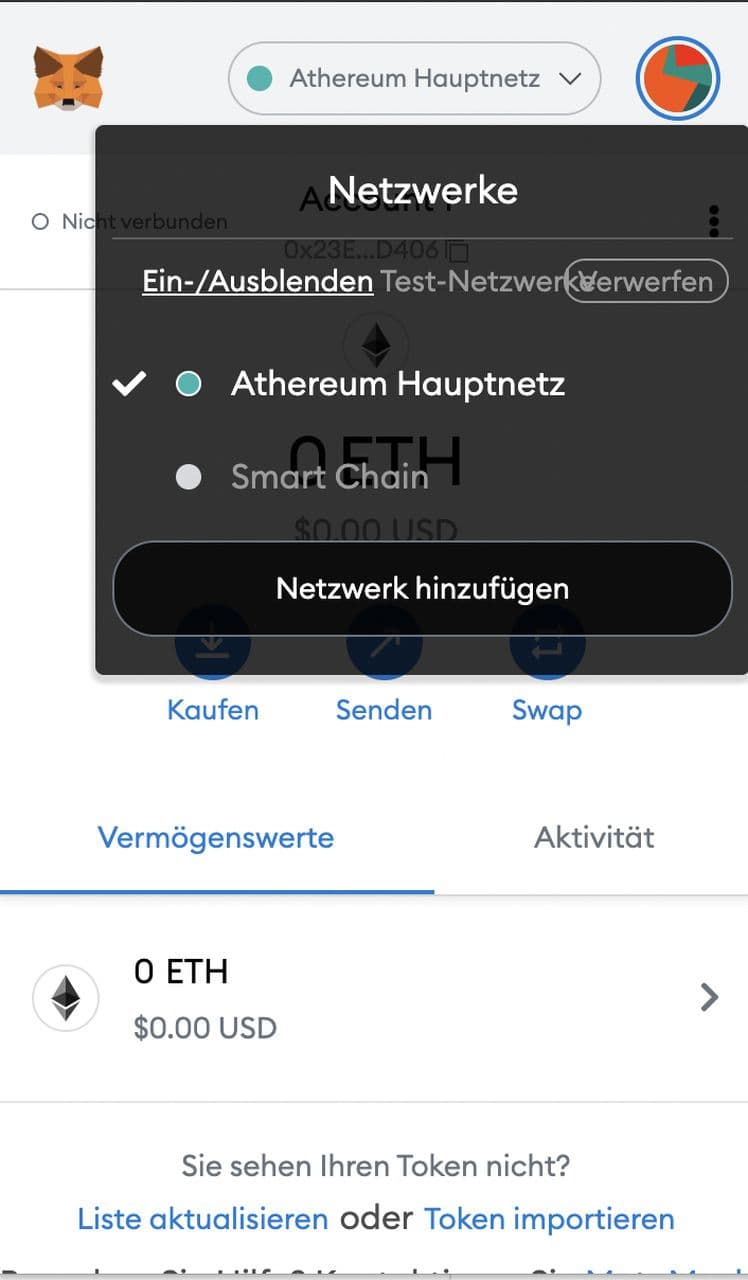748x1280 pixels.
Task: Open the account avatar menu
Action: point(678,78)
